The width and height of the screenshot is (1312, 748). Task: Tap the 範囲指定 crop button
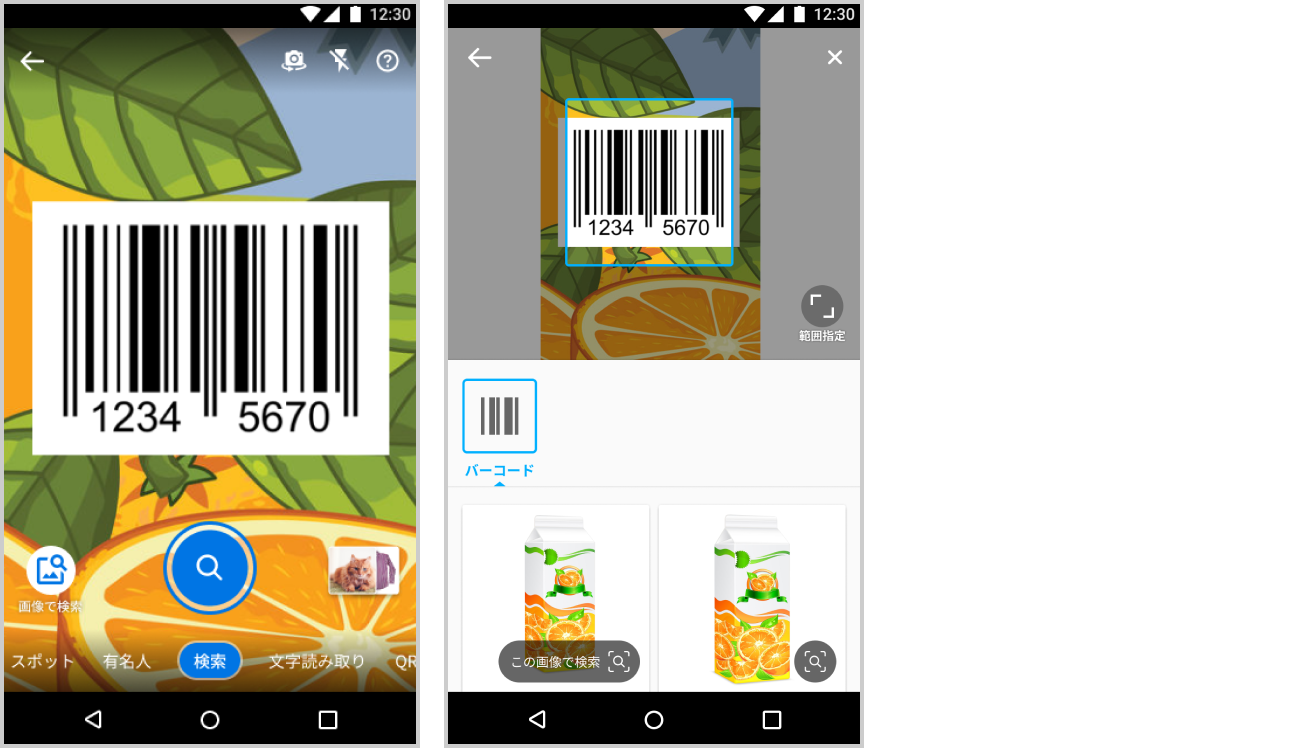tap(822, 306)
